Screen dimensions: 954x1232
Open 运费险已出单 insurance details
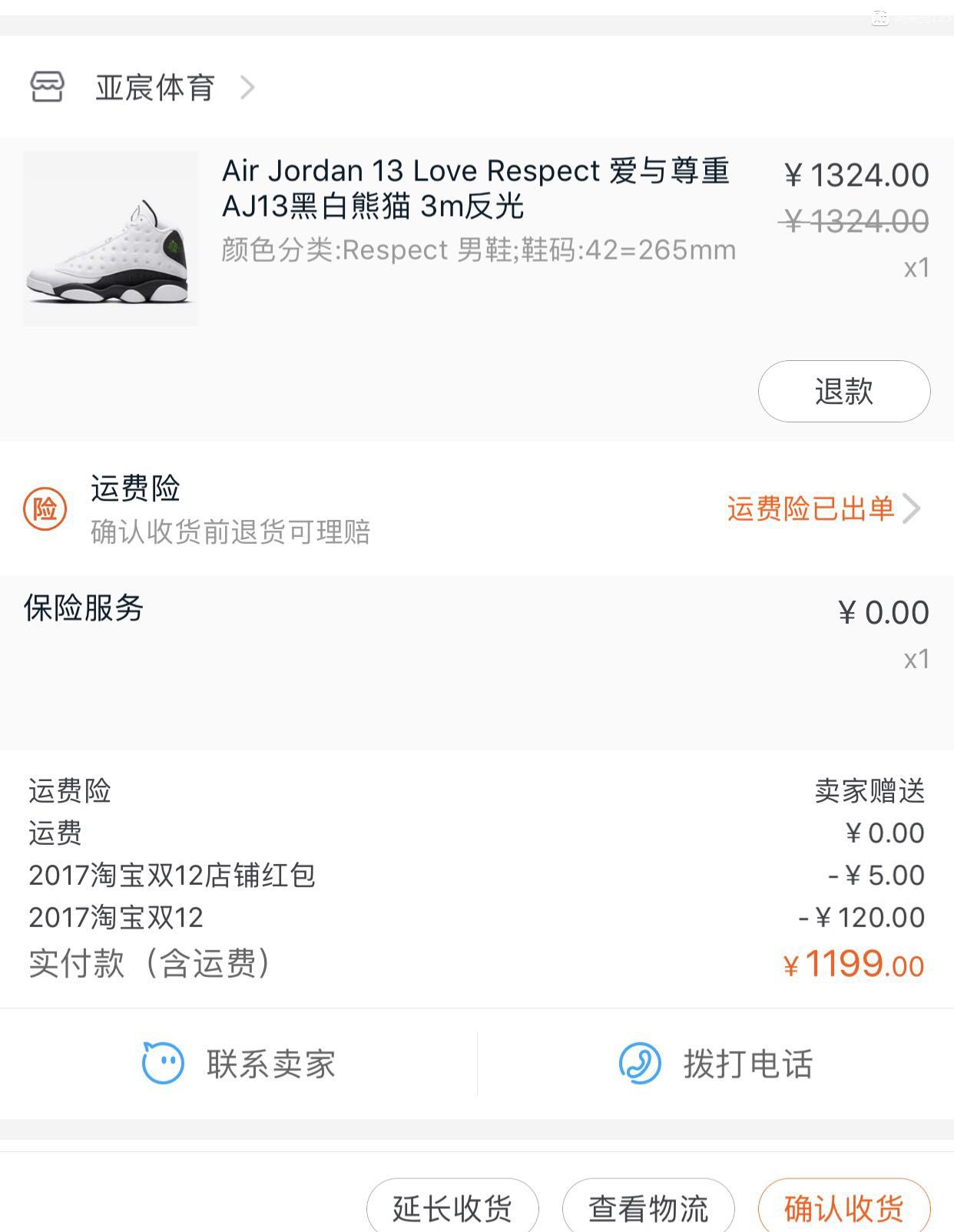point(822,508)
